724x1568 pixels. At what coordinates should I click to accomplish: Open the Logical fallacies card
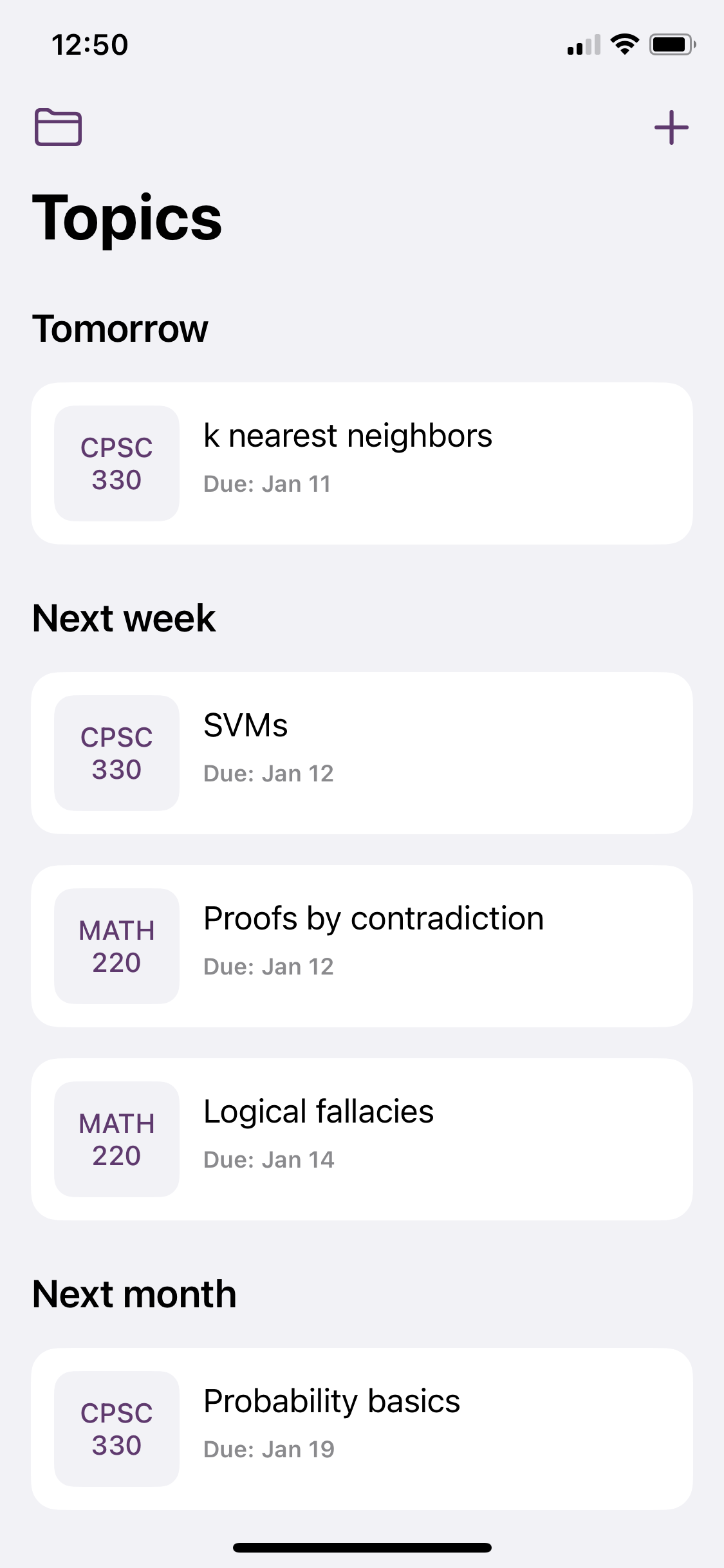click(x=362, y=1139)
